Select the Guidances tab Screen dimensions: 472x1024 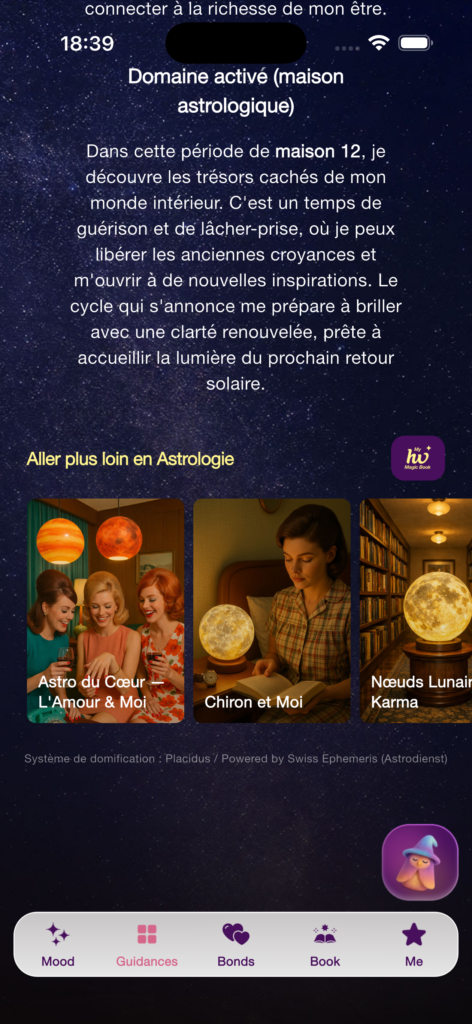[x=147, y=944]
